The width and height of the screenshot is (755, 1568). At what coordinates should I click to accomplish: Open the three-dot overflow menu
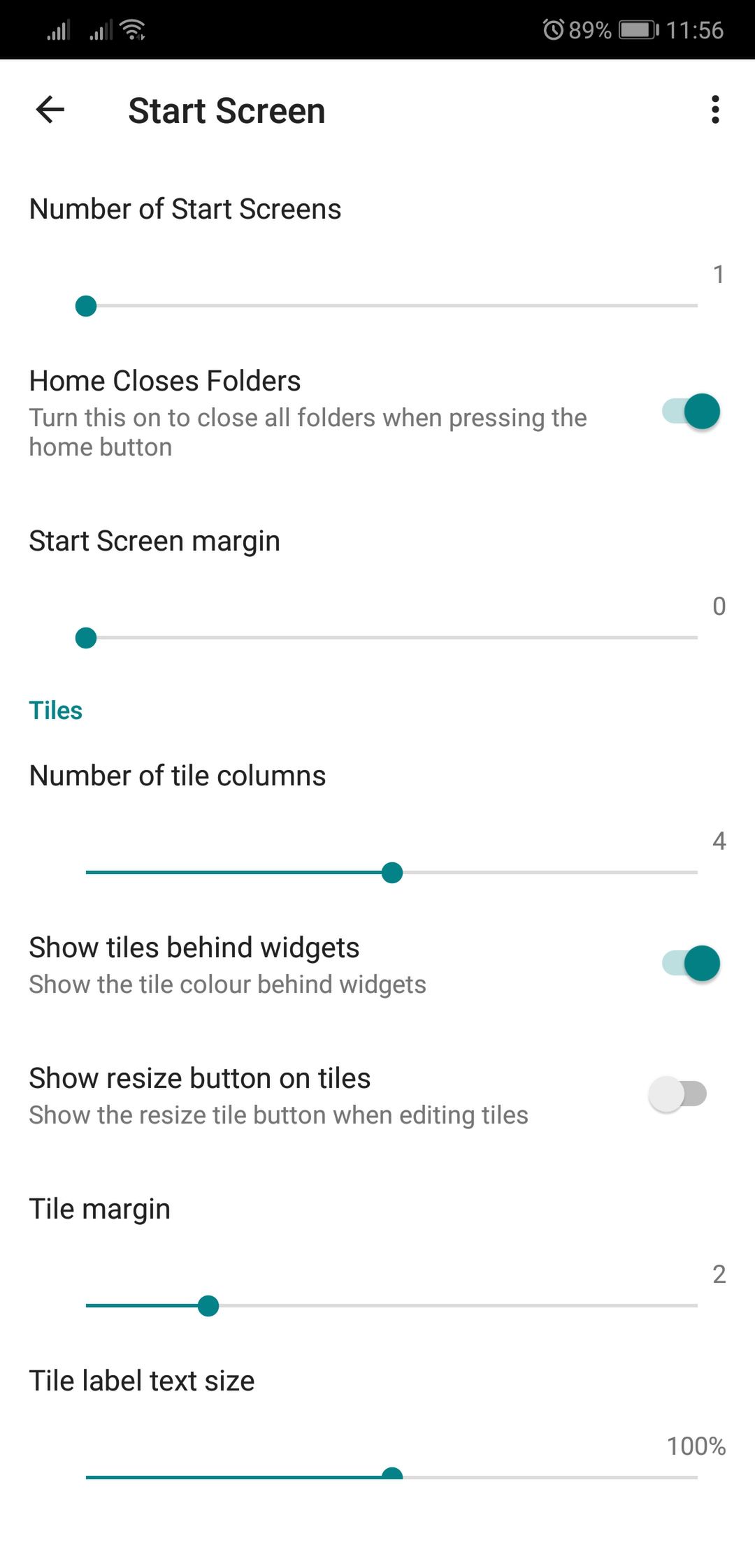point(714,110)
